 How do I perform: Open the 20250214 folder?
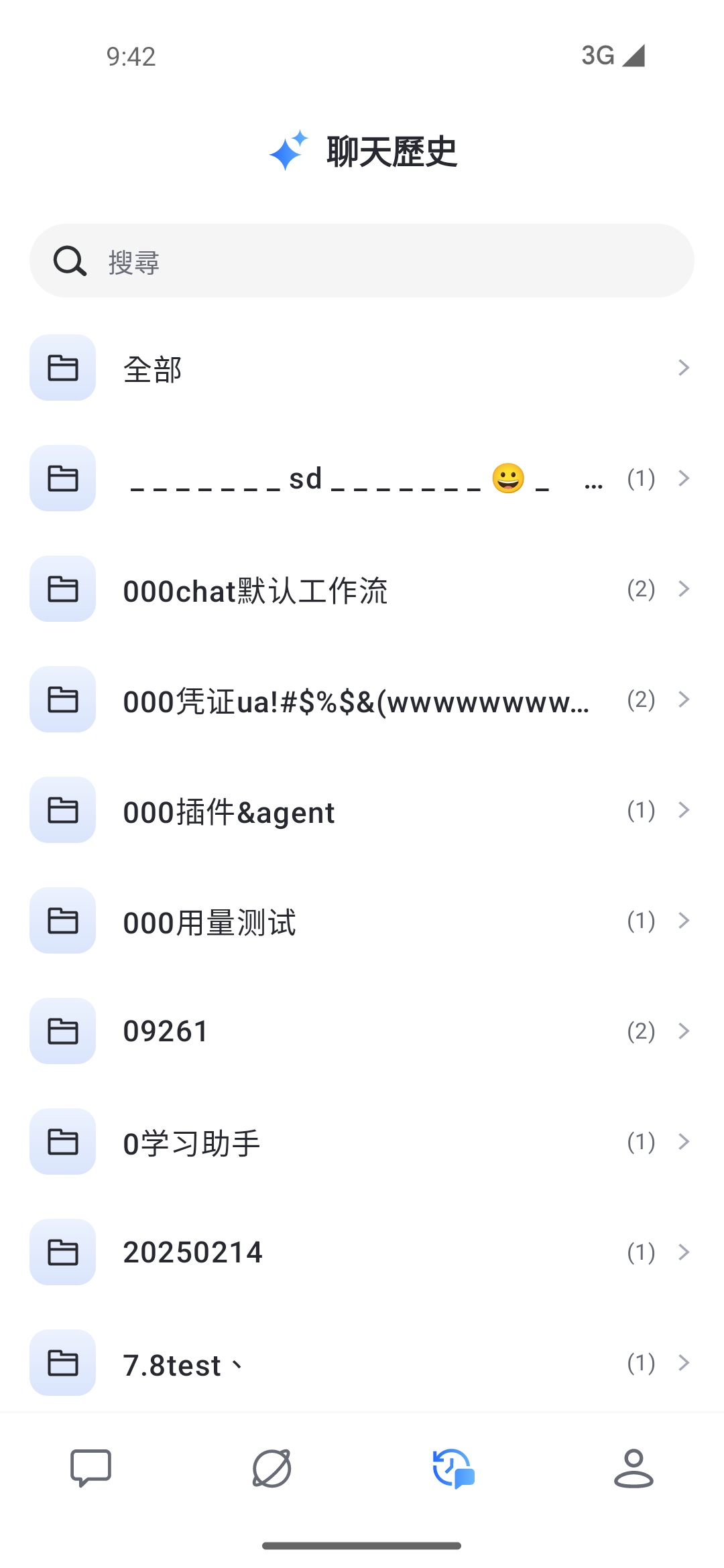pyautogui.click(x=362, y=1252)
